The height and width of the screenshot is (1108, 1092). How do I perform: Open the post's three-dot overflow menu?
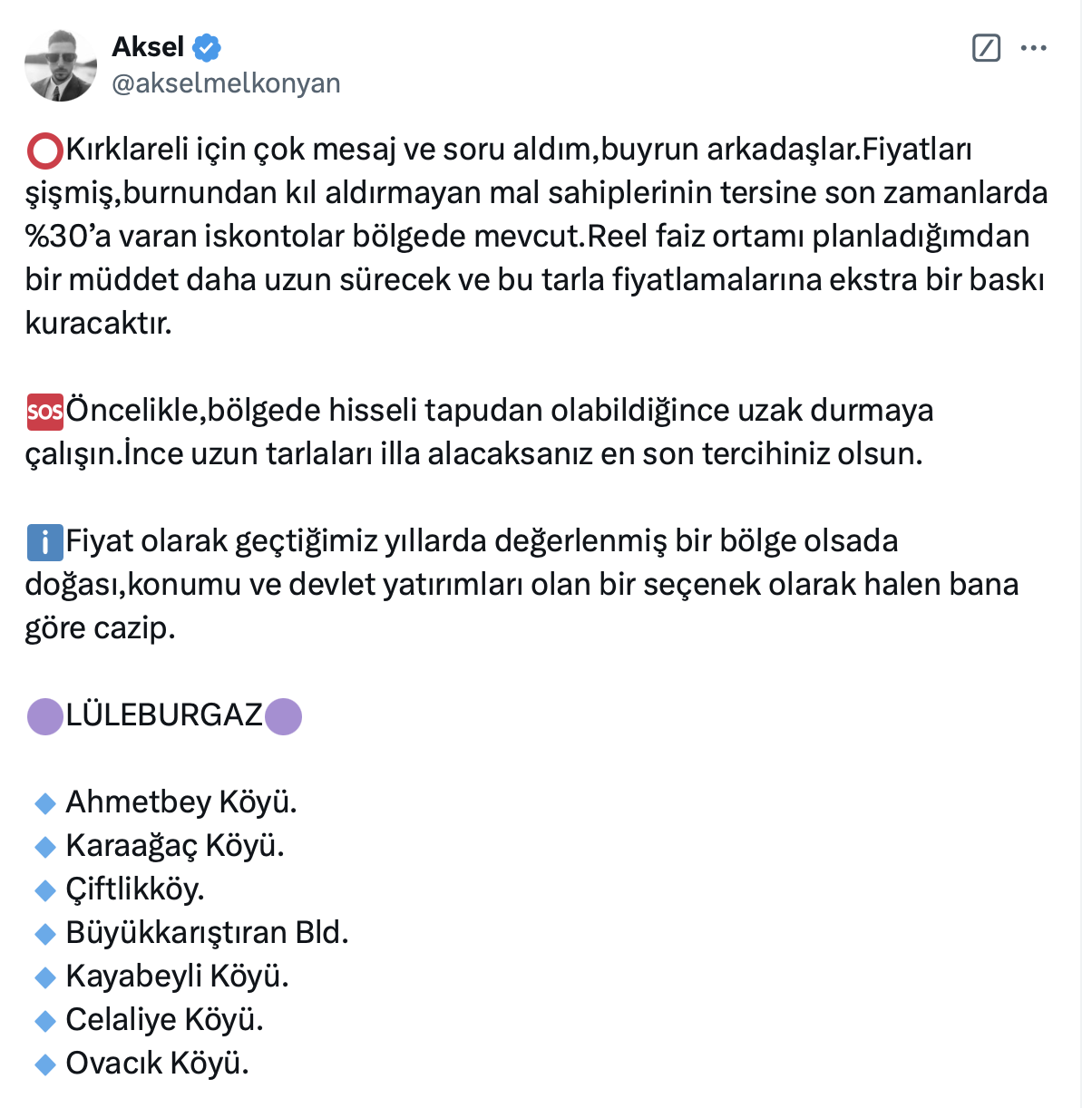[1034, 48]
